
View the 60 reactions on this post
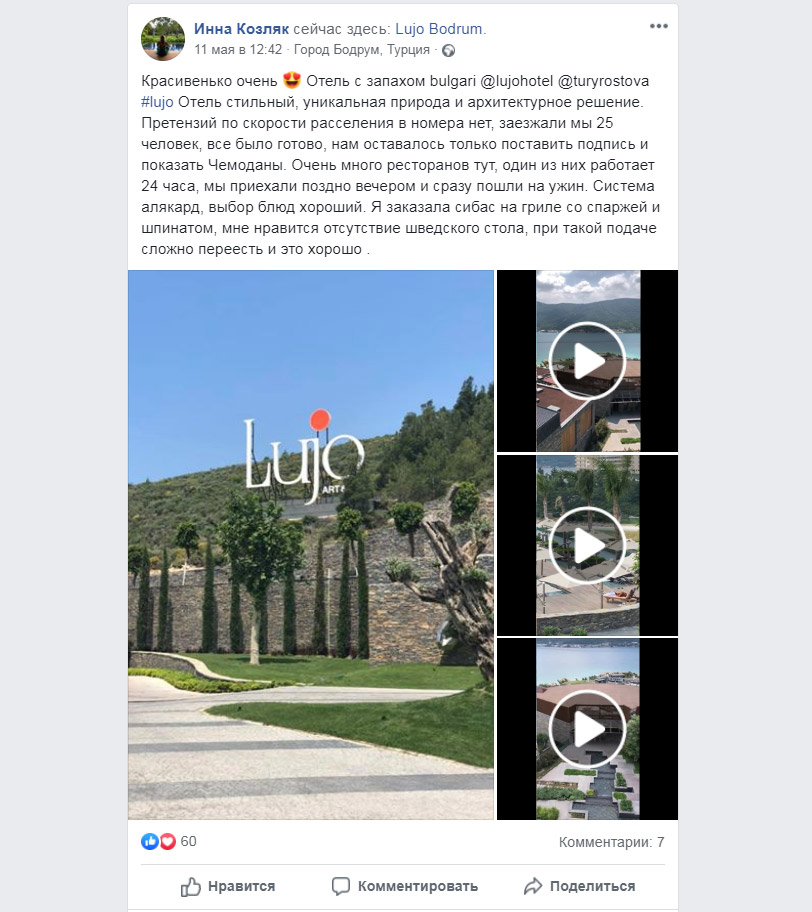[187, 841]
